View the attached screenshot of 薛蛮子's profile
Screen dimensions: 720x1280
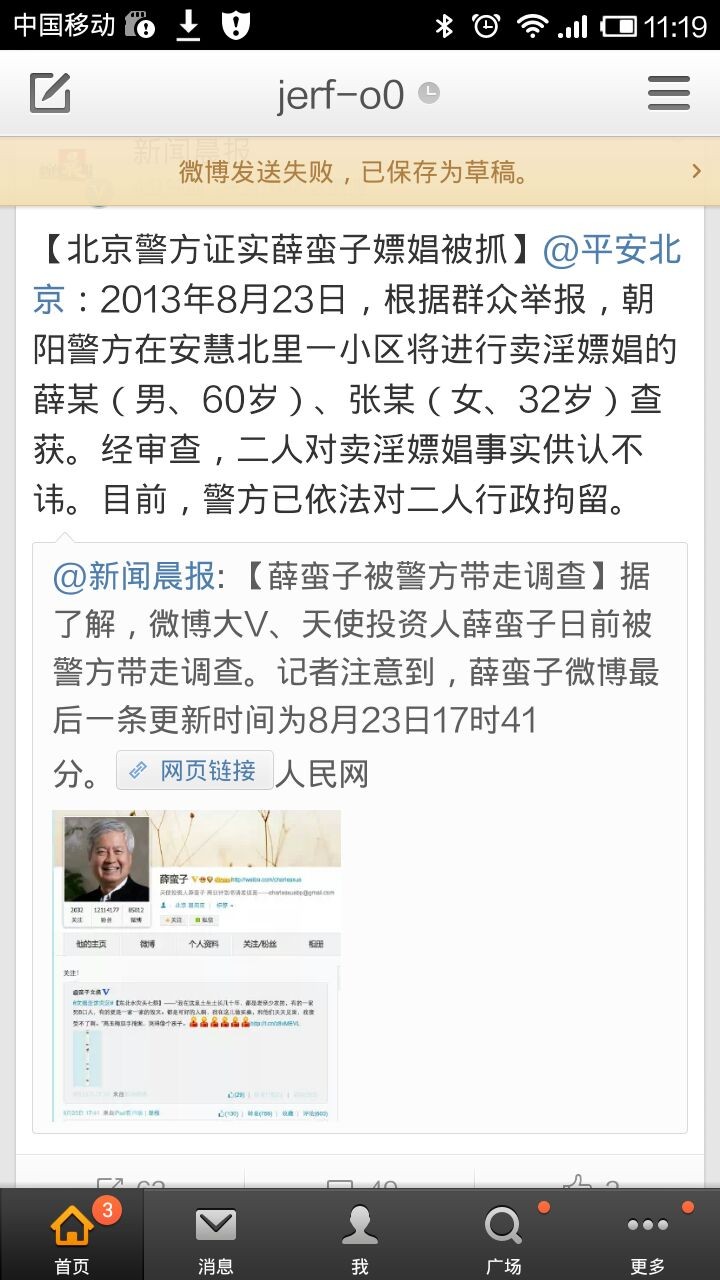(196, 965)
